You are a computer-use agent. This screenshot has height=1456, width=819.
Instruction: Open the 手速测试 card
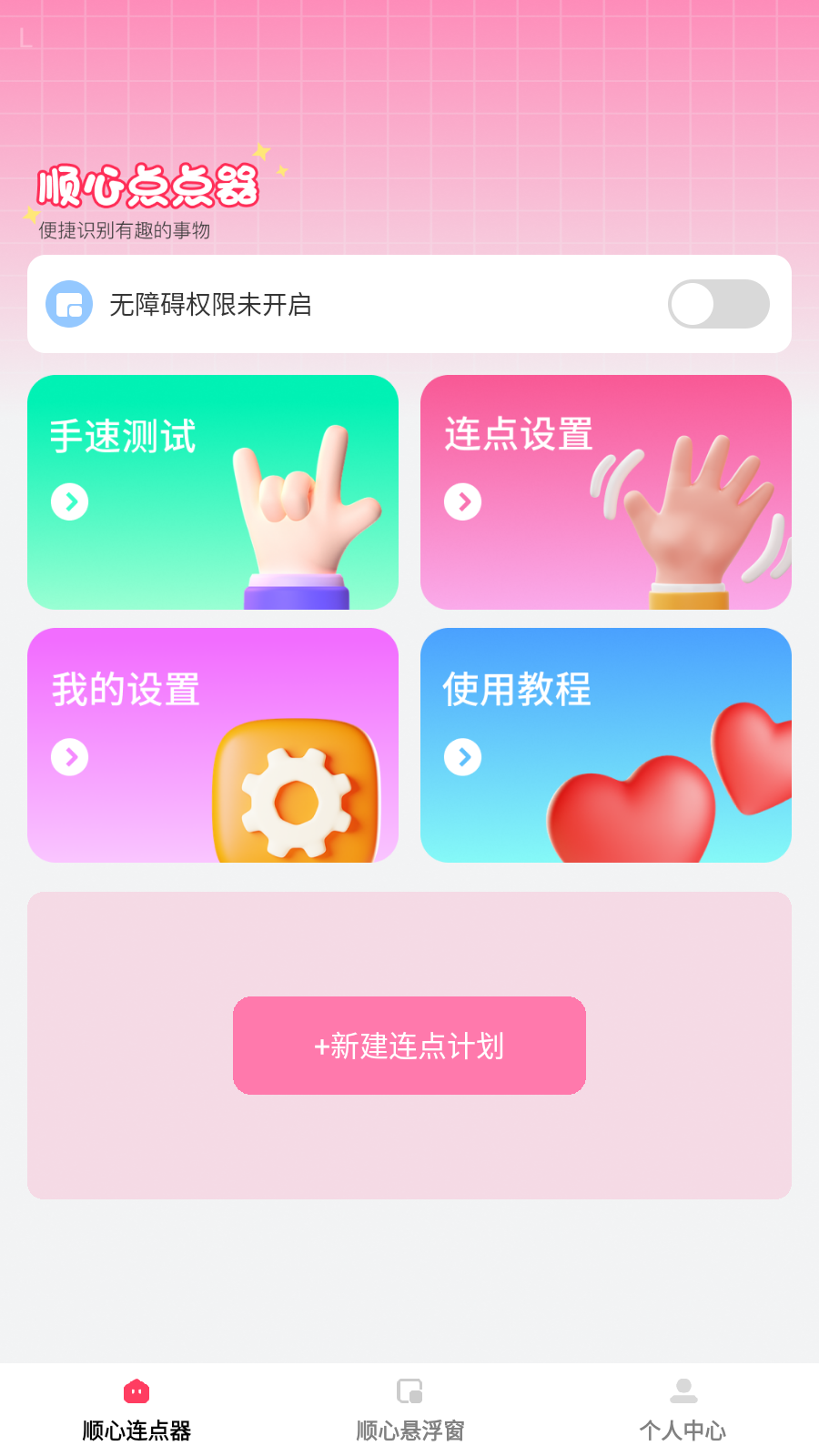tap(213, 491)
